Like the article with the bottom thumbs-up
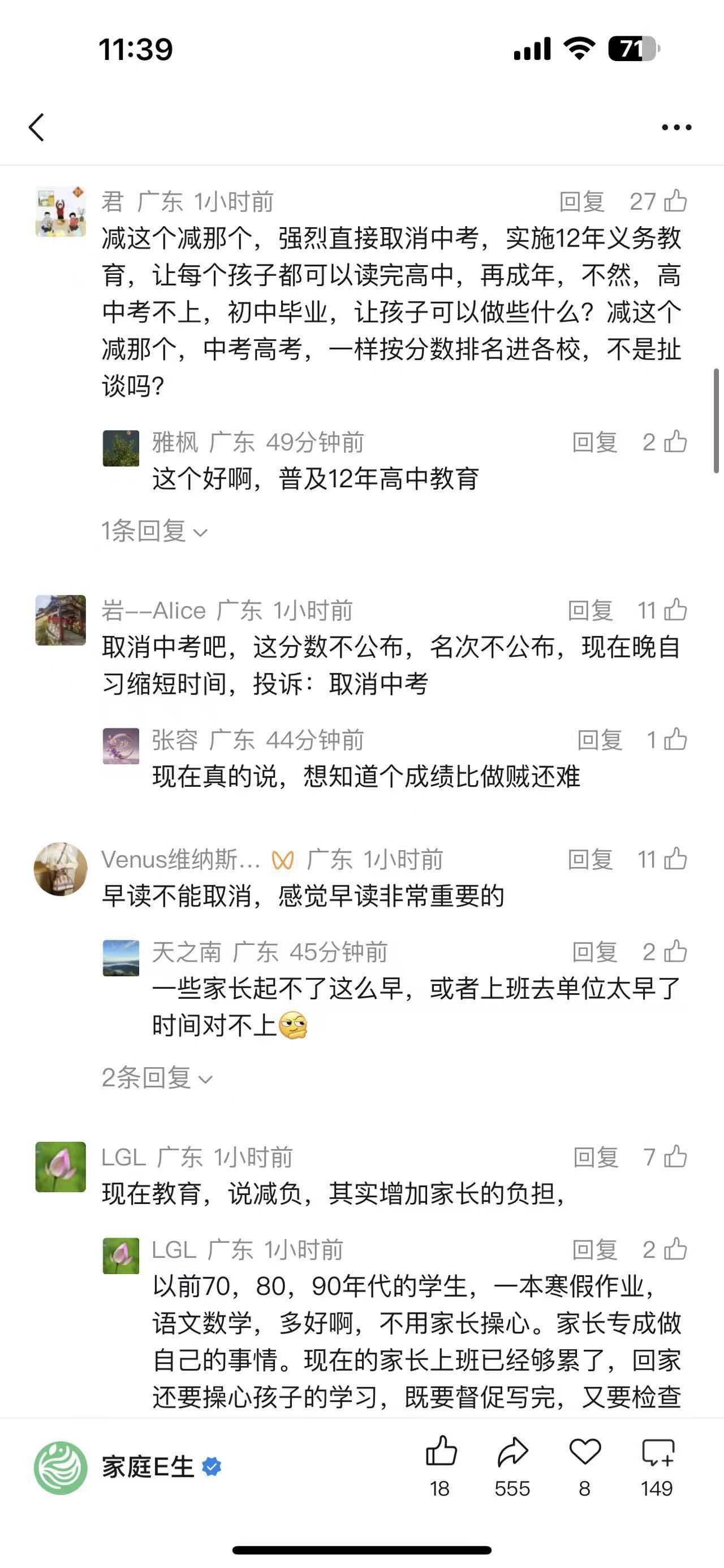Screen dimensions: 724x1568 pyautogui.click(x=440, y=1452)
